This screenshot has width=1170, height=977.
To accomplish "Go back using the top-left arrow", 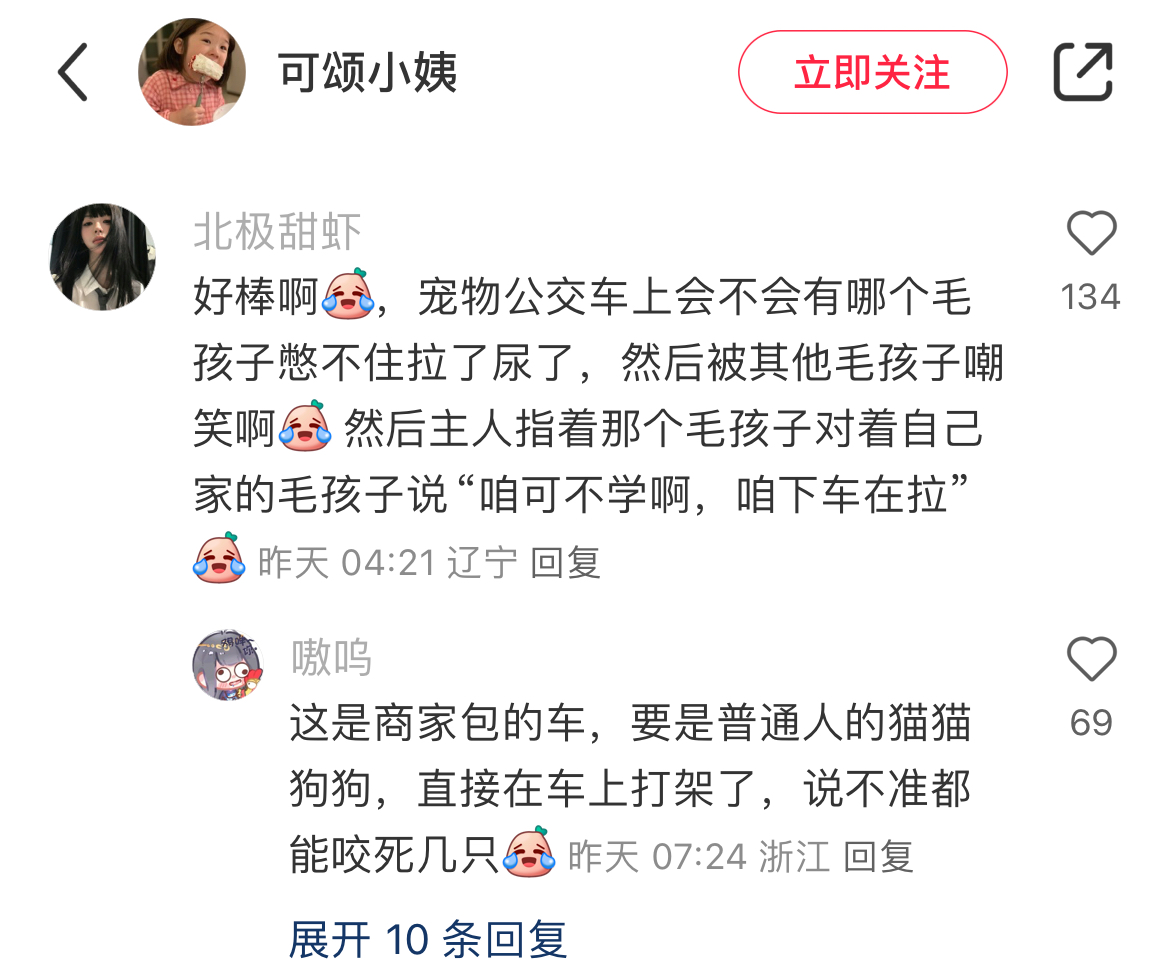I will click(x=73, y=72).
